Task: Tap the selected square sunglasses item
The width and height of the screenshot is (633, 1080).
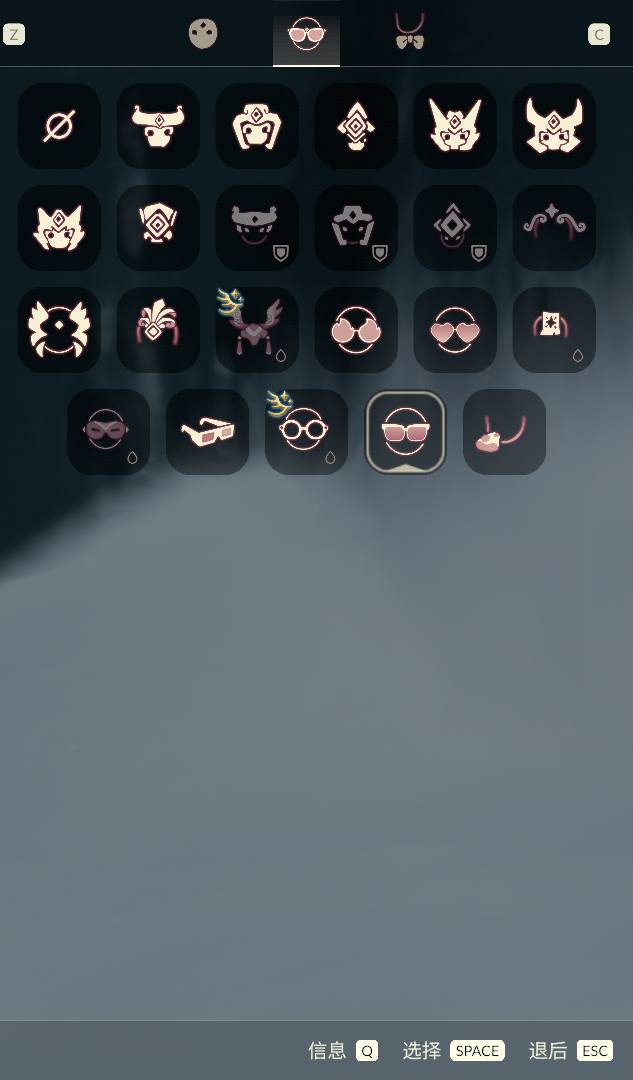Action: coord(405,432)
